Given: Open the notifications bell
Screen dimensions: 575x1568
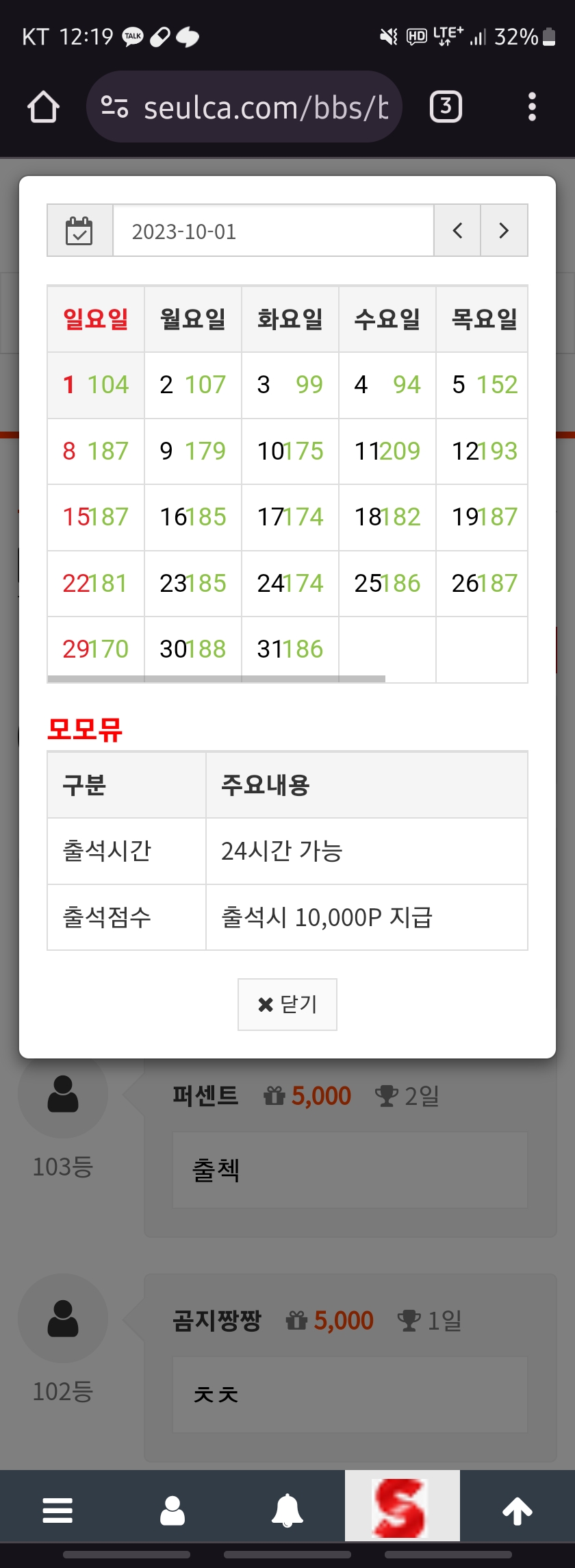Looking at the screenshot, I should 287,1510.
